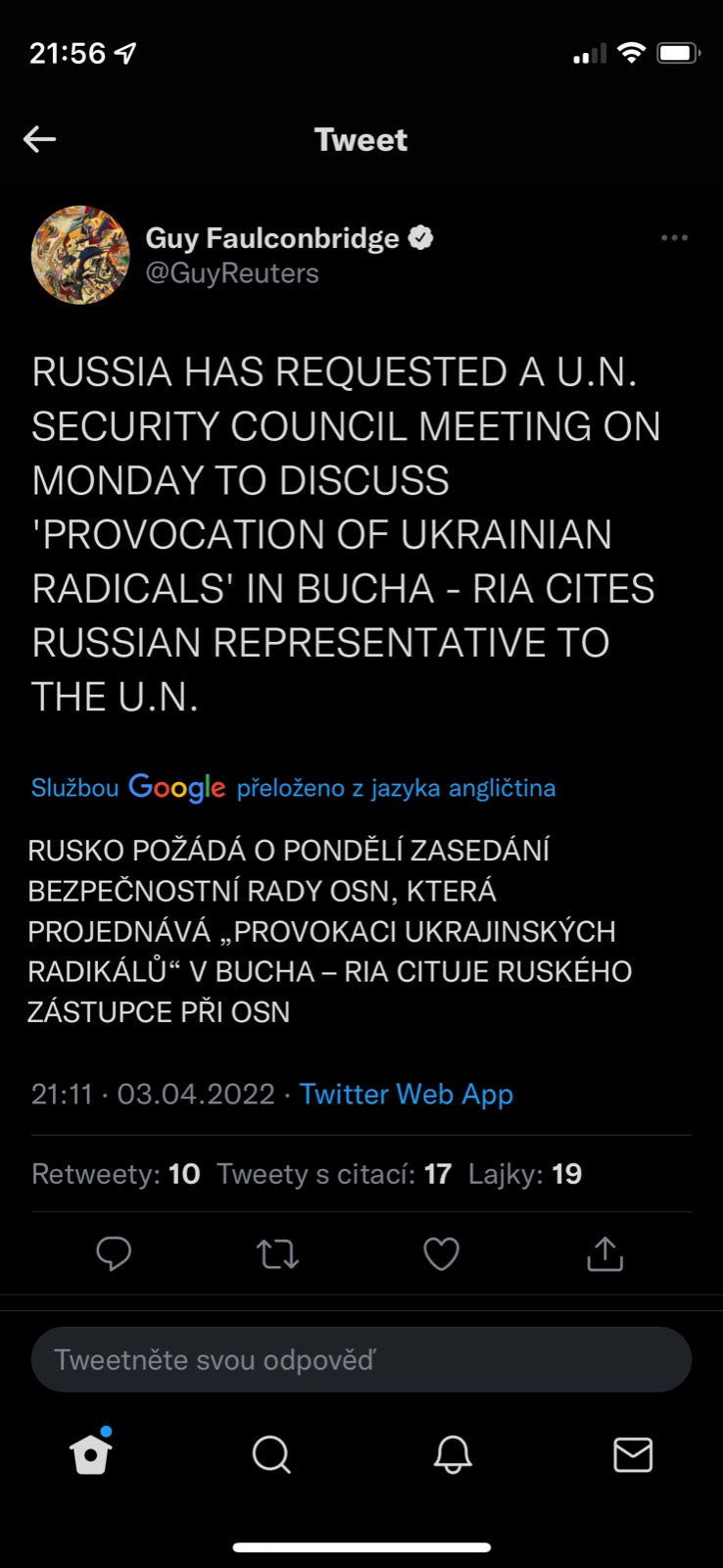Screen dimensions: 723x1568
Task: View the list of Lajky
Action: click(x=524, y=1174)
